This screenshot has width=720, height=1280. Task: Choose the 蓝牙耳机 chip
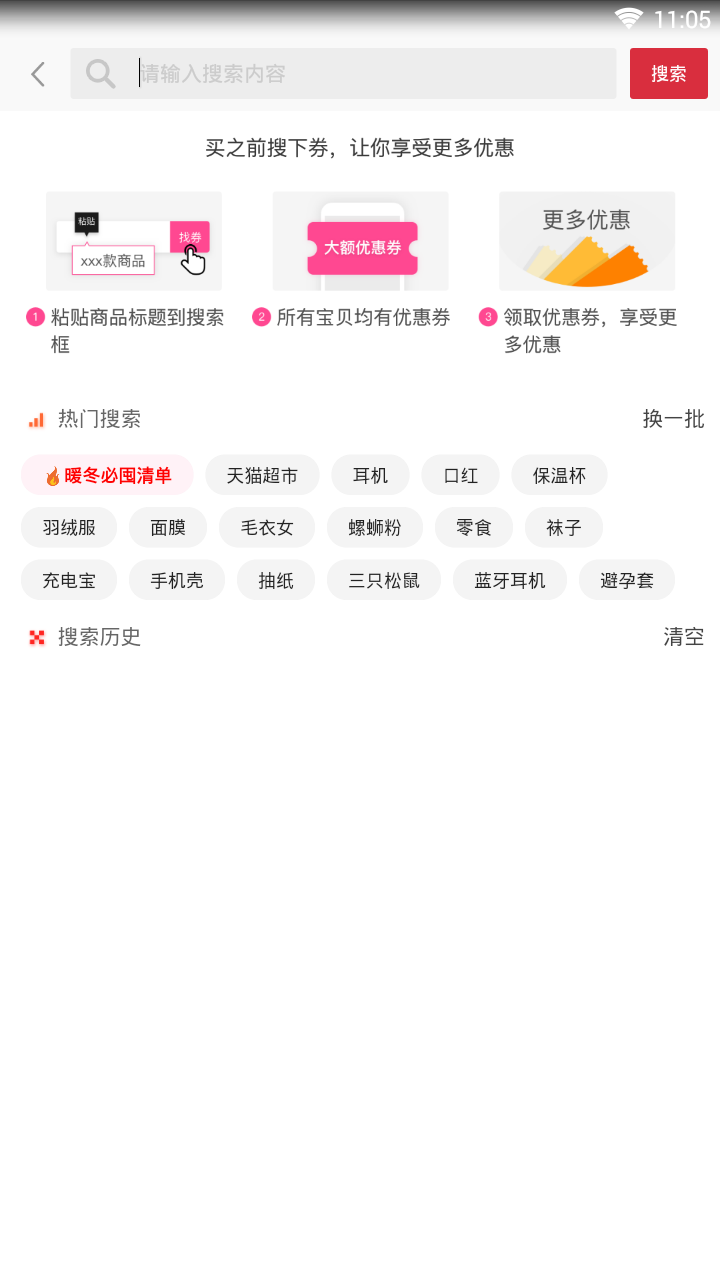[510, 580]
